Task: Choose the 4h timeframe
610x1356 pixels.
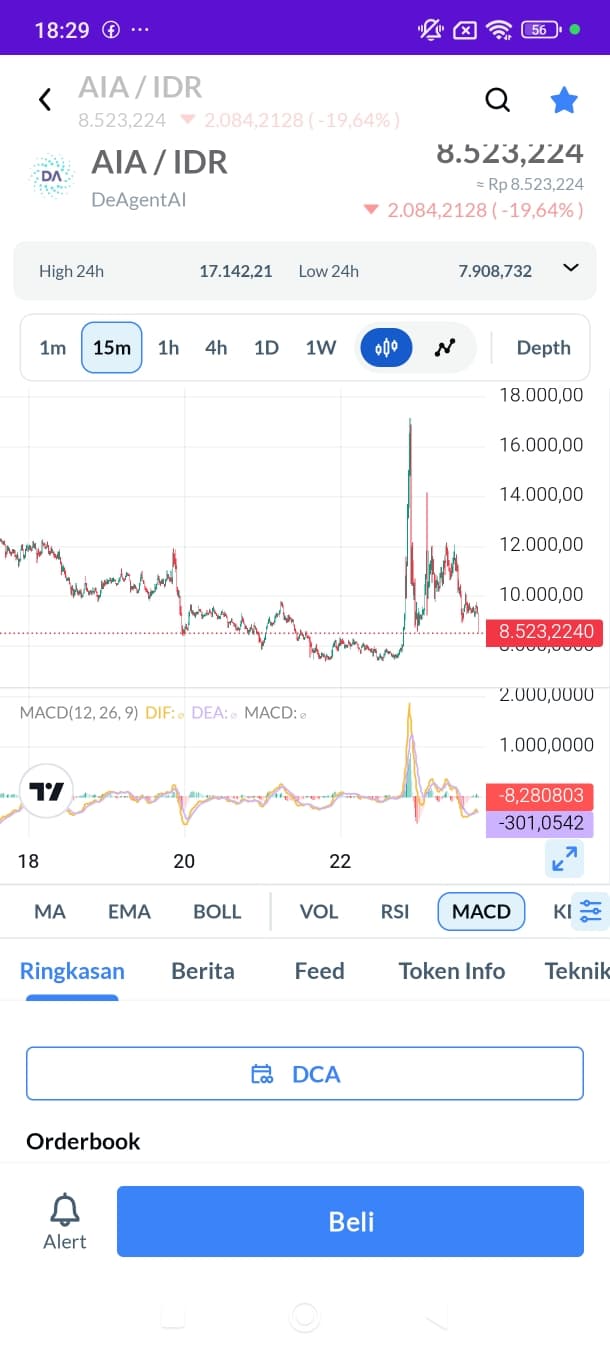Action: [x=216, y=348]
